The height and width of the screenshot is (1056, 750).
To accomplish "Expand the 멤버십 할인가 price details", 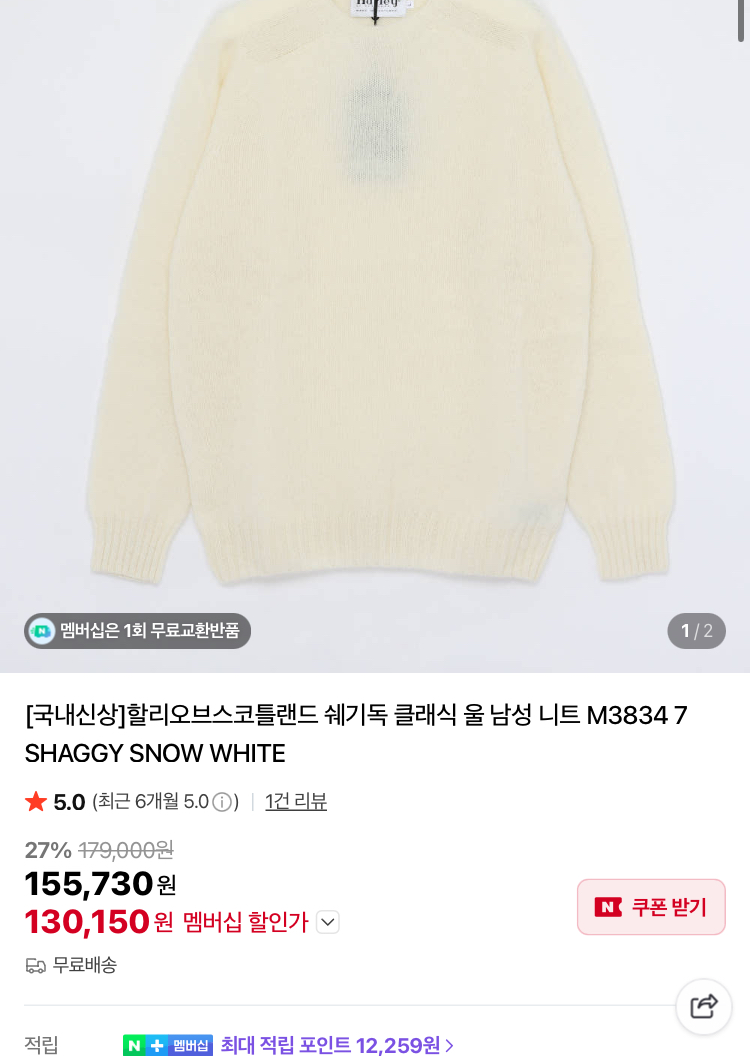I will [x=328, y=922].
